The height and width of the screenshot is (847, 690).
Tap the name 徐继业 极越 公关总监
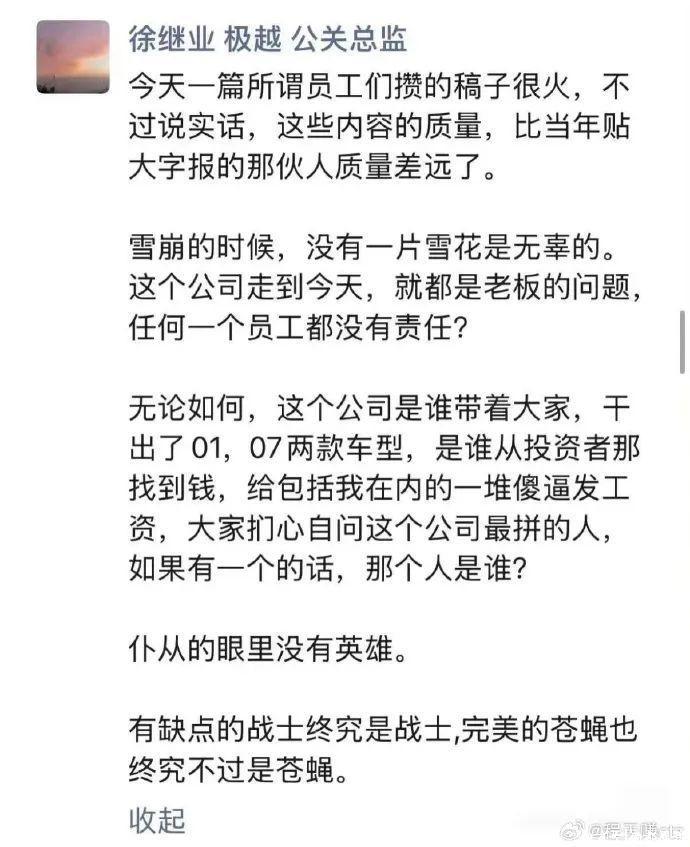pyautogui.click(x=268, y=39)
